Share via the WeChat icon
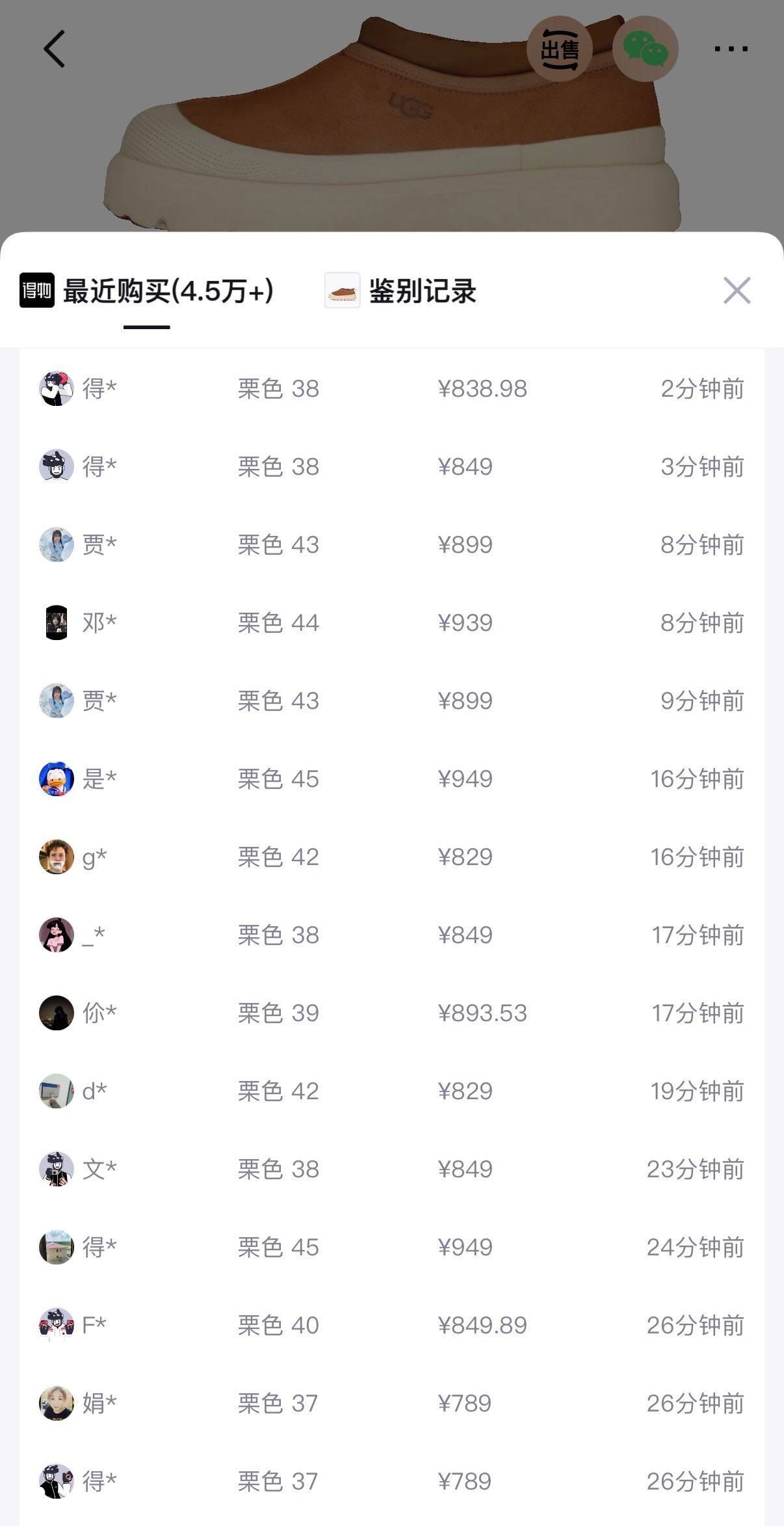784x1526 pixels. click(645, 49)
